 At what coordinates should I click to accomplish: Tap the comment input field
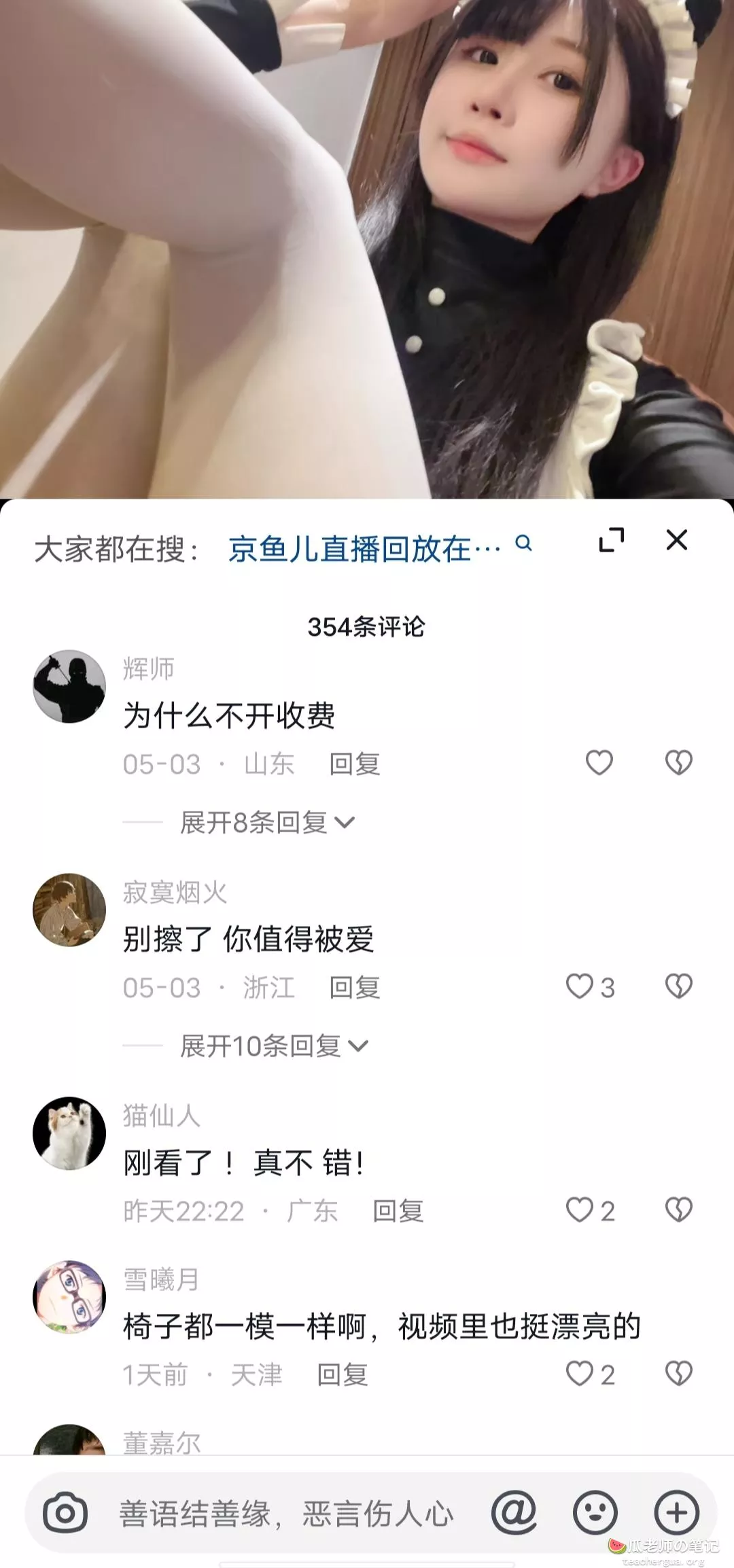pyautogui.click(x=286, y=1514)
